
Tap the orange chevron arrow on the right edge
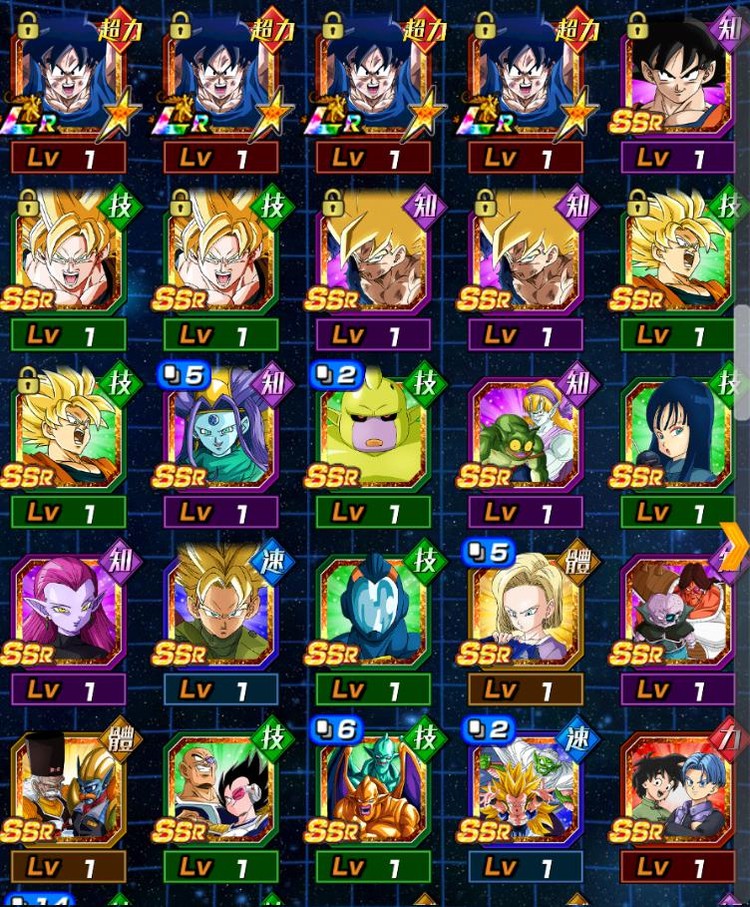click(x=735, y=546)
